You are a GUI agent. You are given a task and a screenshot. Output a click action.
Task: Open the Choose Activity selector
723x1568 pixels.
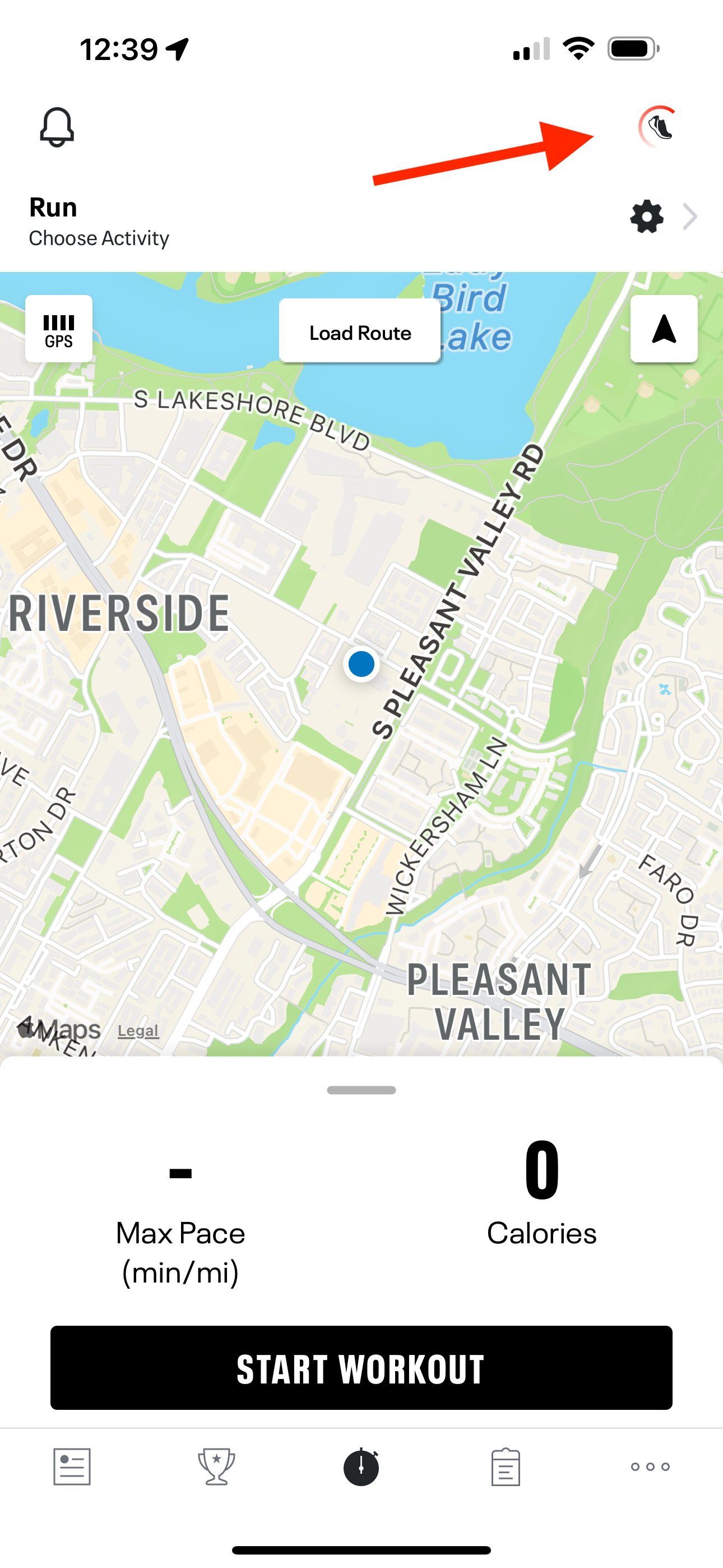click(99, 238)
